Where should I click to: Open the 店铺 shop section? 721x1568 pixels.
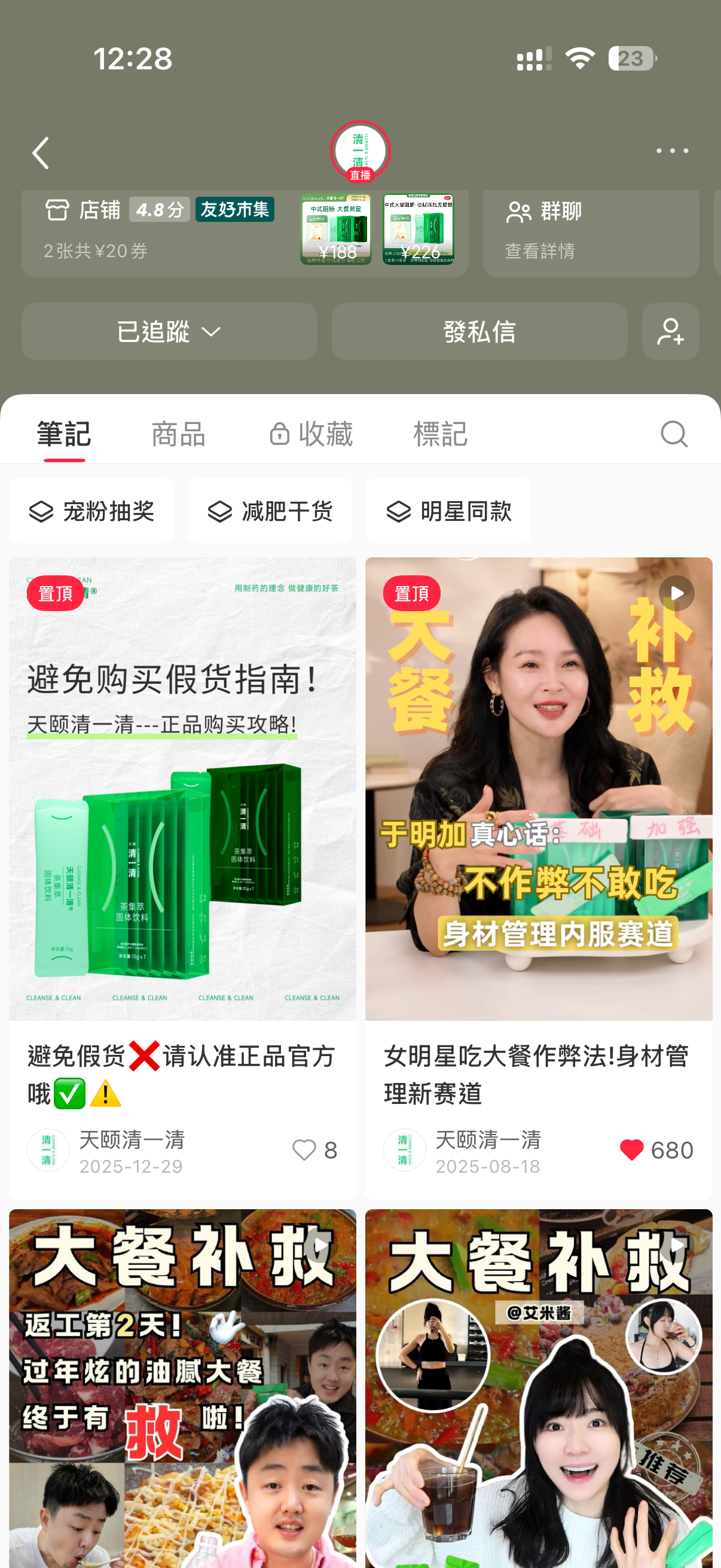click(x=103, y=209)
